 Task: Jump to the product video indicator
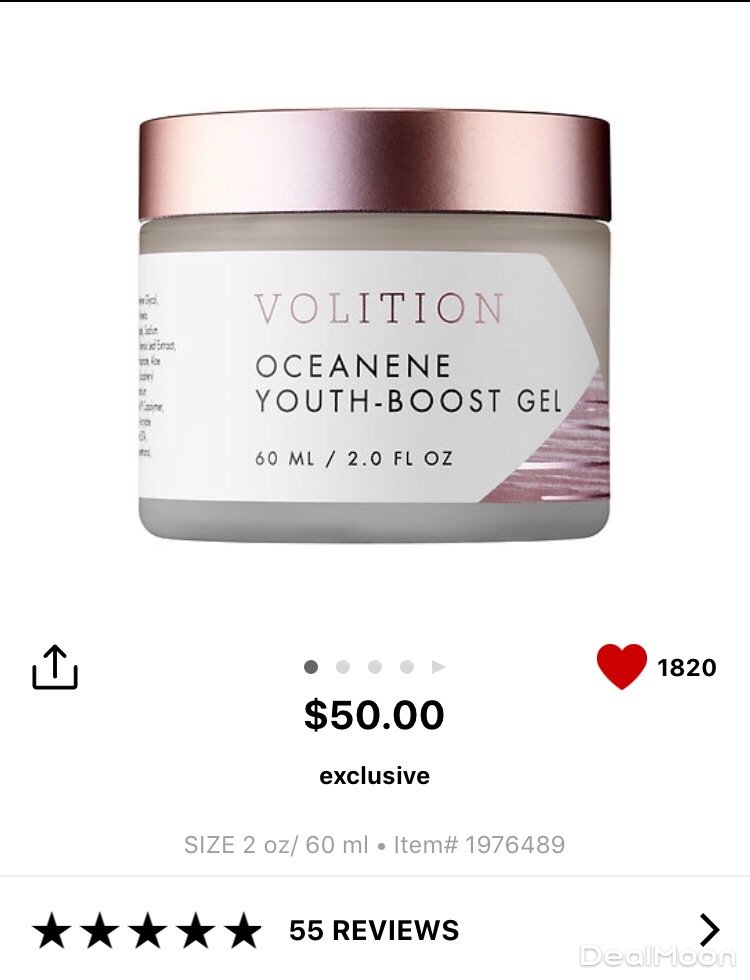pyautogui.click(x=438, y=667)
